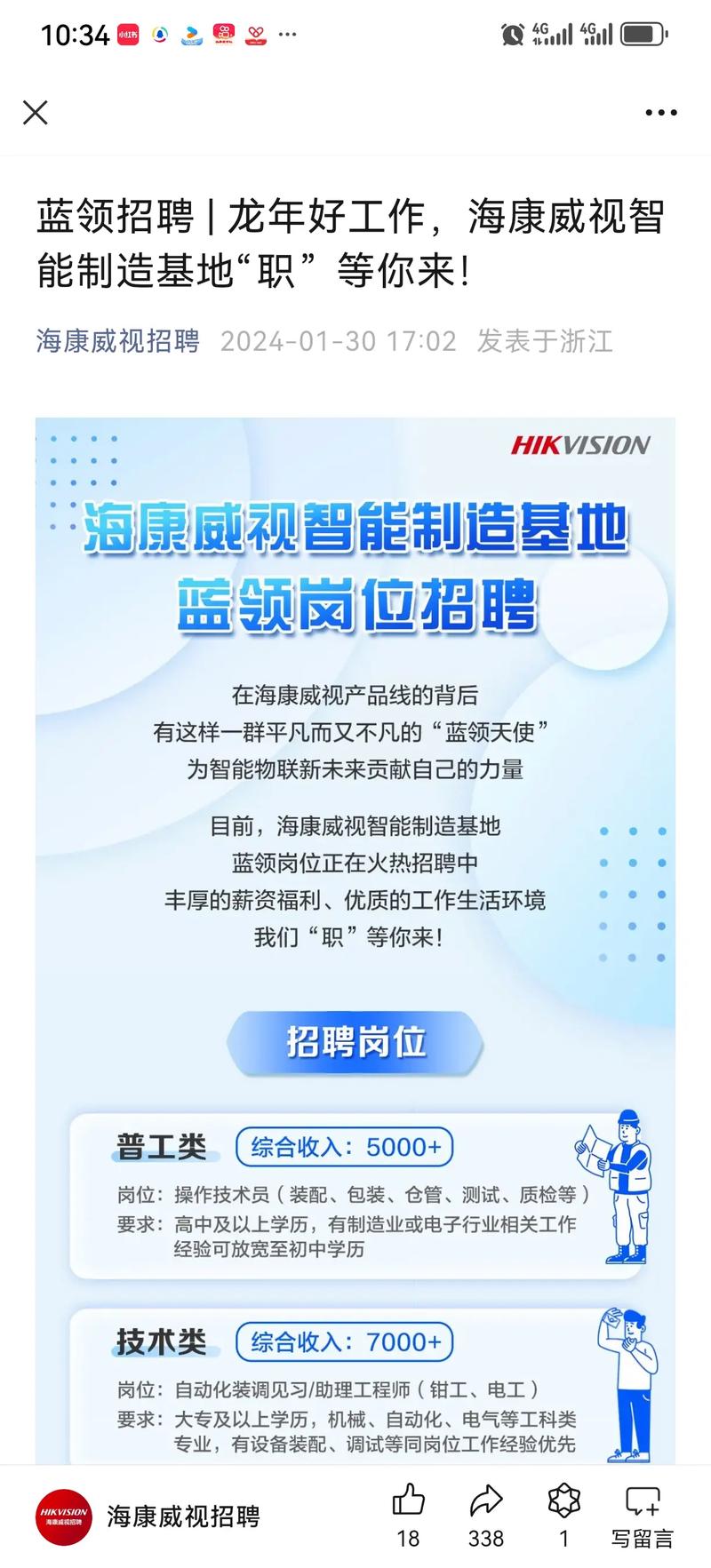
Task: Write a comment via 写留言
Action: tap(642, 1514)
